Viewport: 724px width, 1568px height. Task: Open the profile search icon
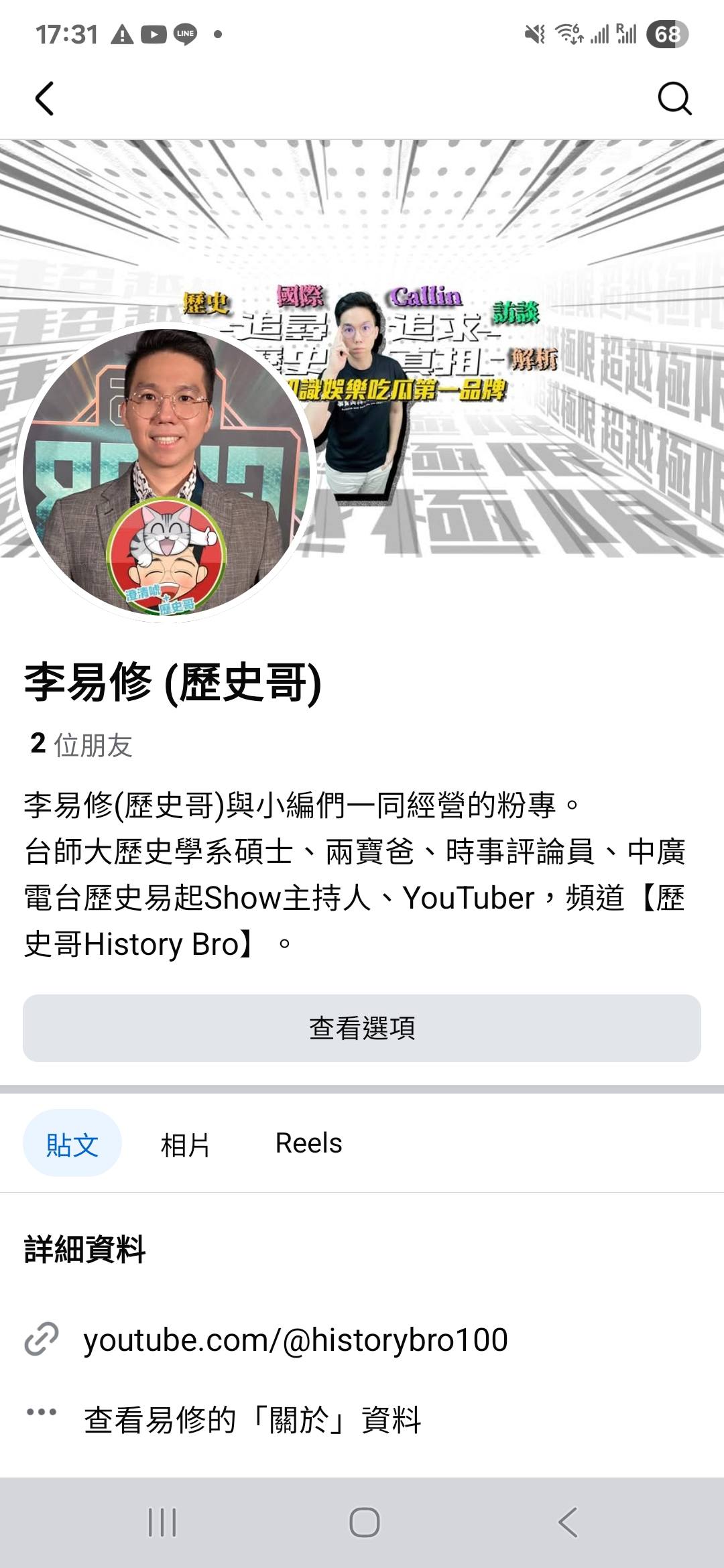pos(674,99)
